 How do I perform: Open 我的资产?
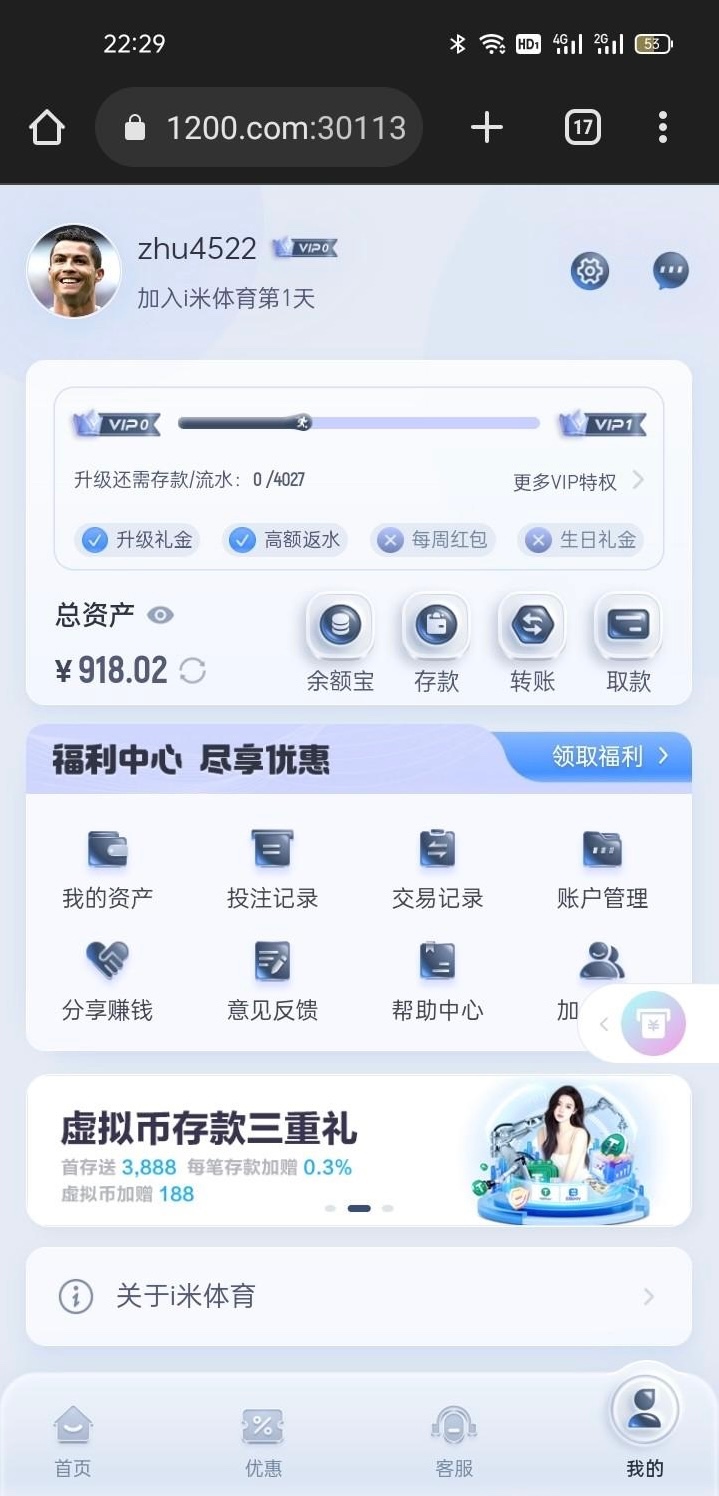(107, 869)
